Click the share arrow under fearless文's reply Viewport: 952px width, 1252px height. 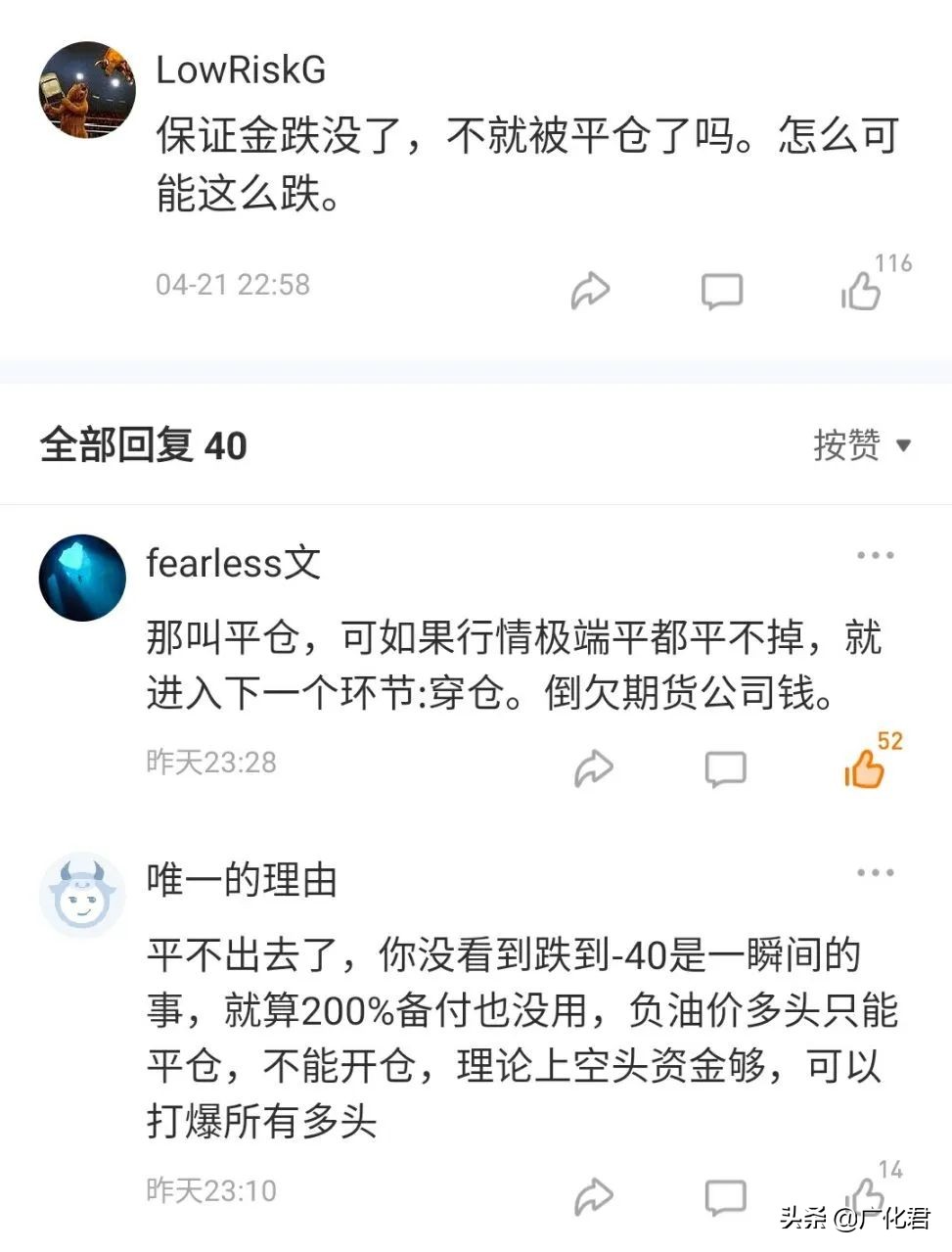596,769
